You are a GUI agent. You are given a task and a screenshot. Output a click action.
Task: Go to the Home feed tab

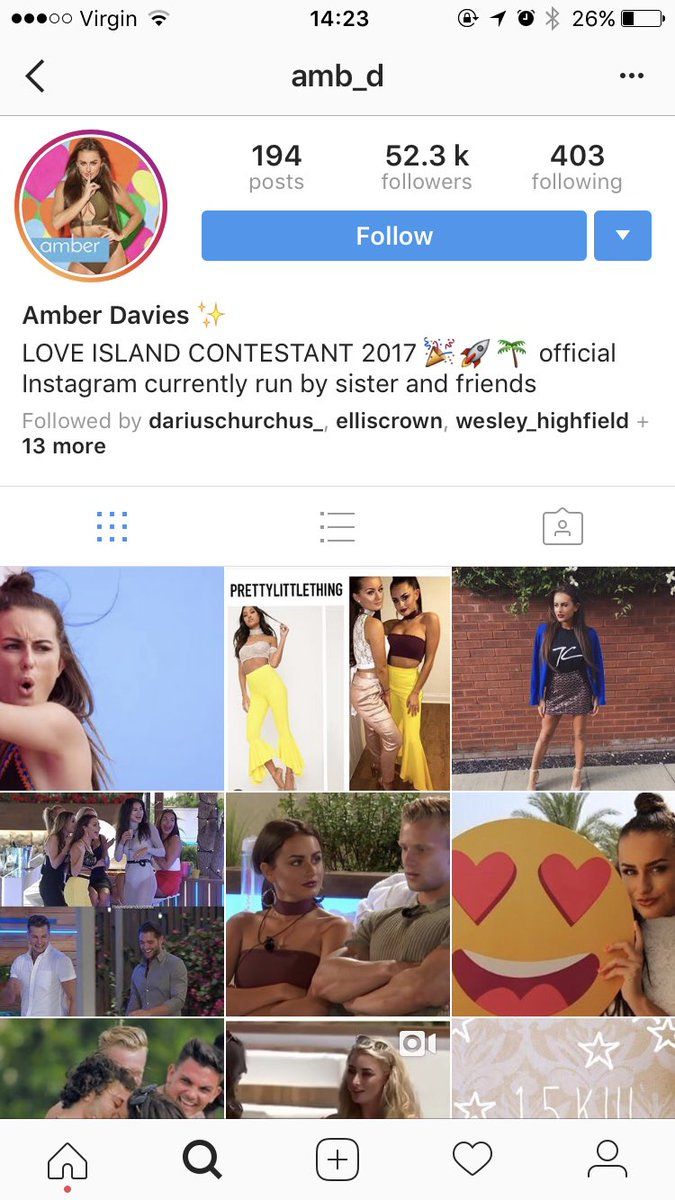click(67, 1160)
